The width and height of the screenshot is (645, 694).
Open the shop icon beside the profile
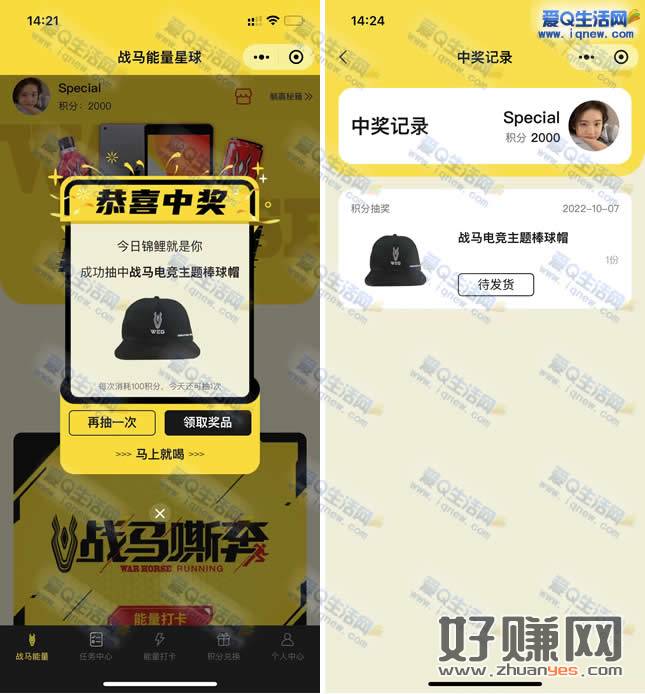[x=243, y=97]
